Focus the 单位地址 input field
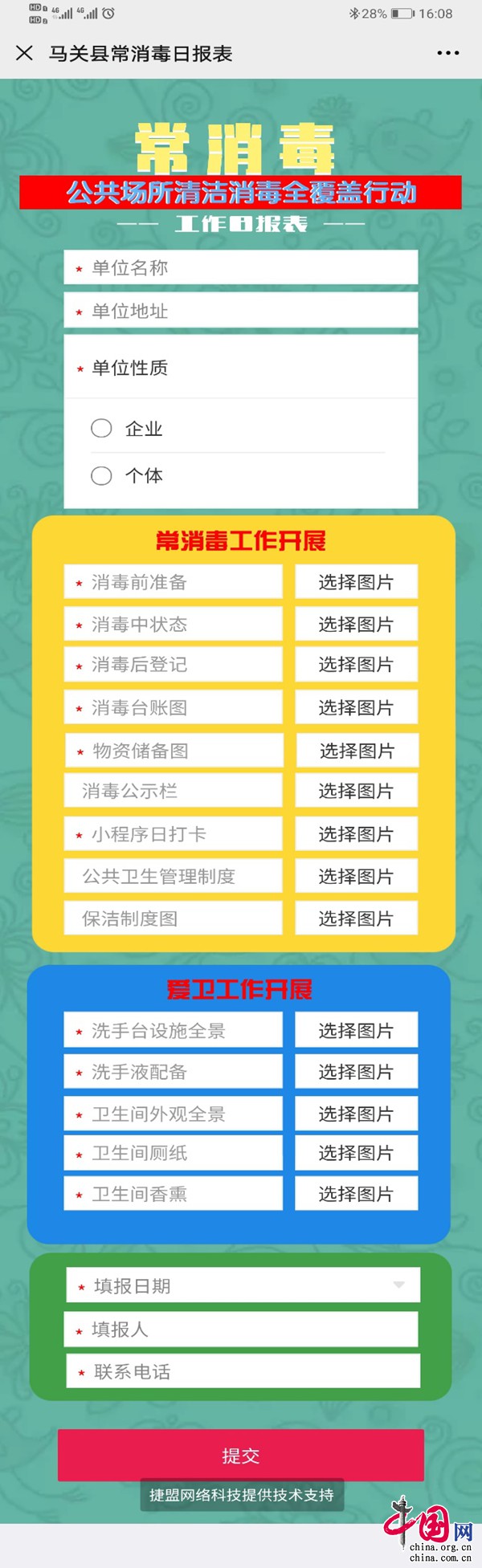Screen dimensions: 482x1568 241,311
